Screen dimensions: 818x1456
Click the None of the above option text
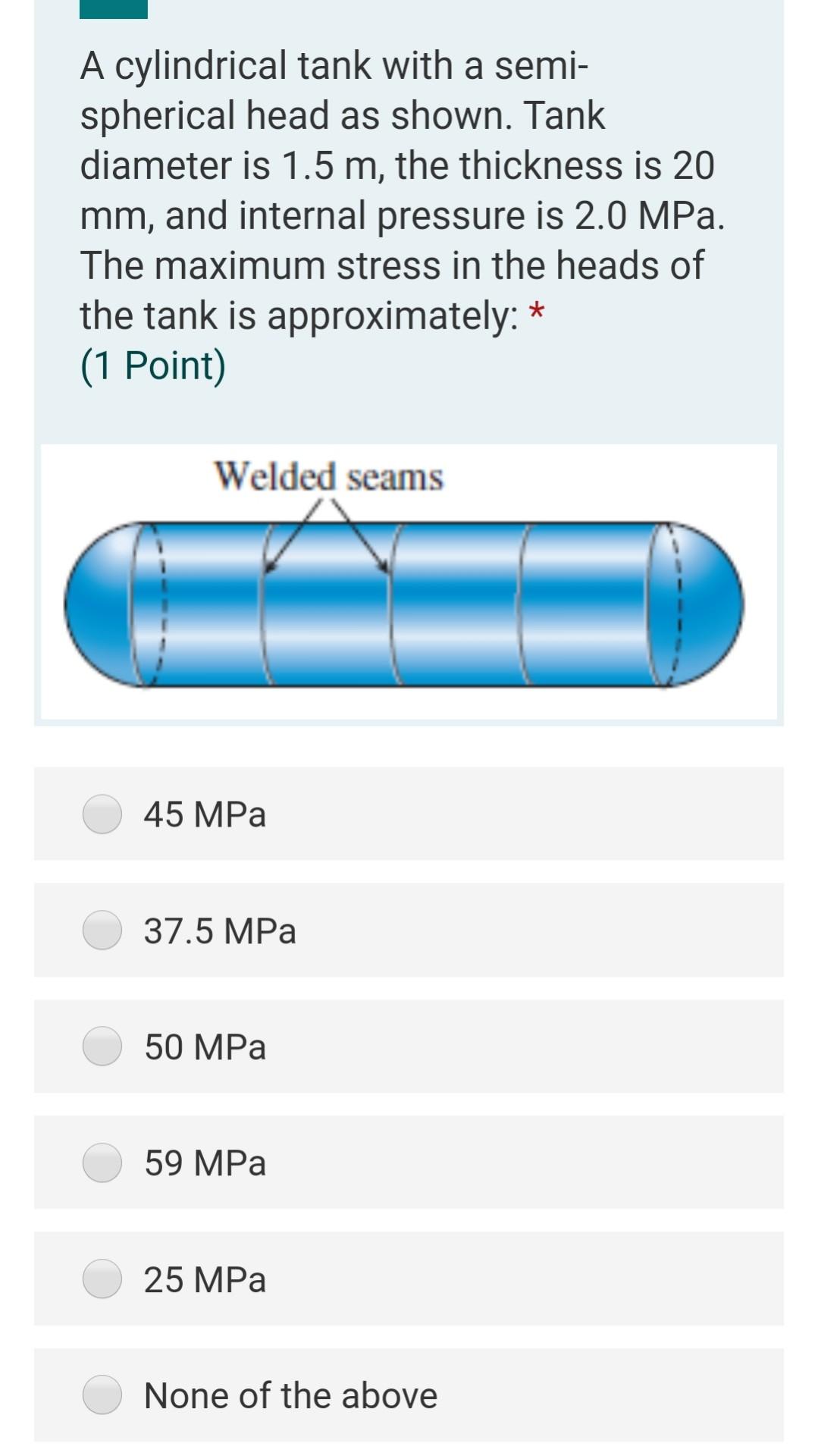(290, 1395)
